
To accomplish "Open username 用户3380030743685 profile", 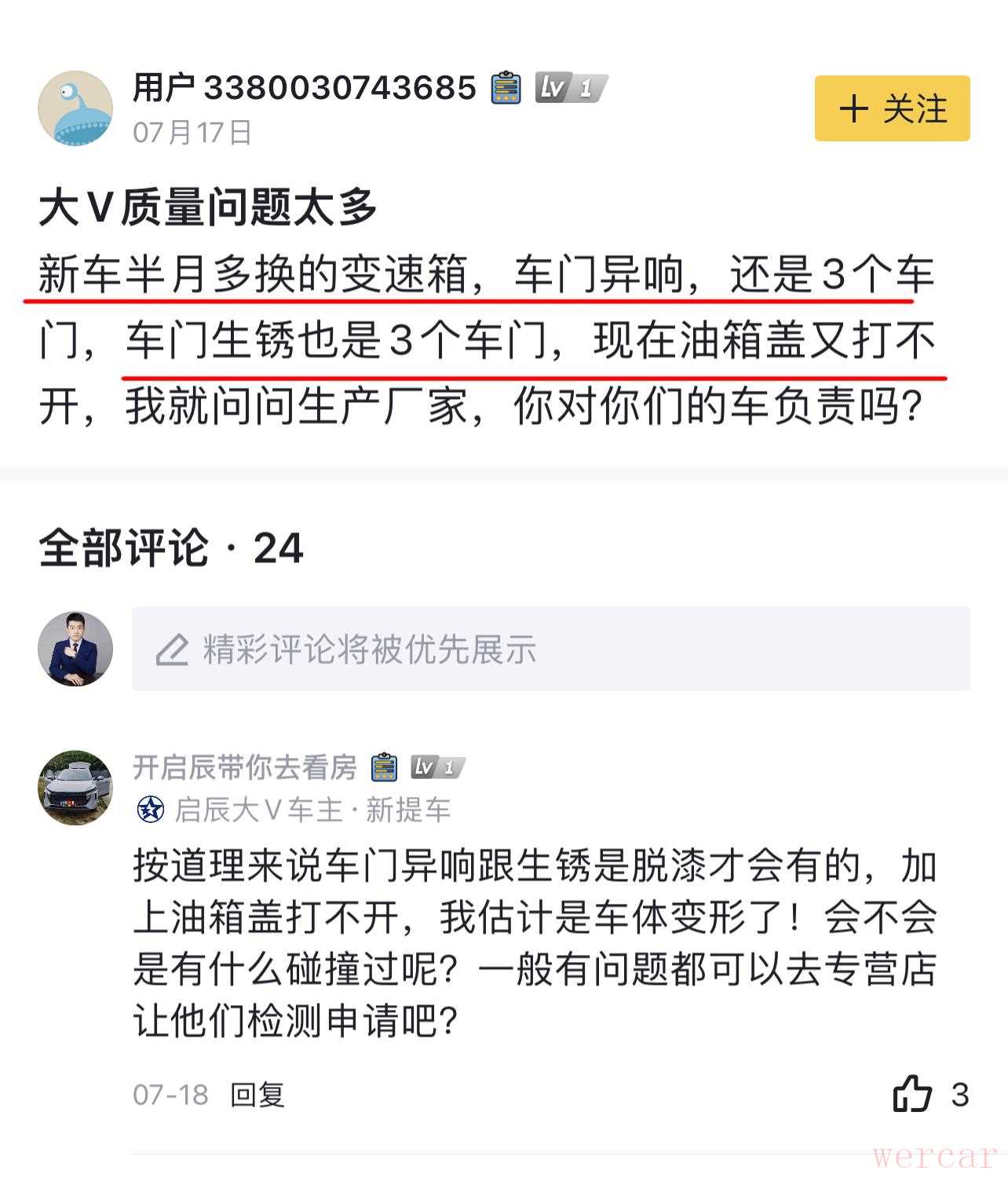I will point(305,87).
